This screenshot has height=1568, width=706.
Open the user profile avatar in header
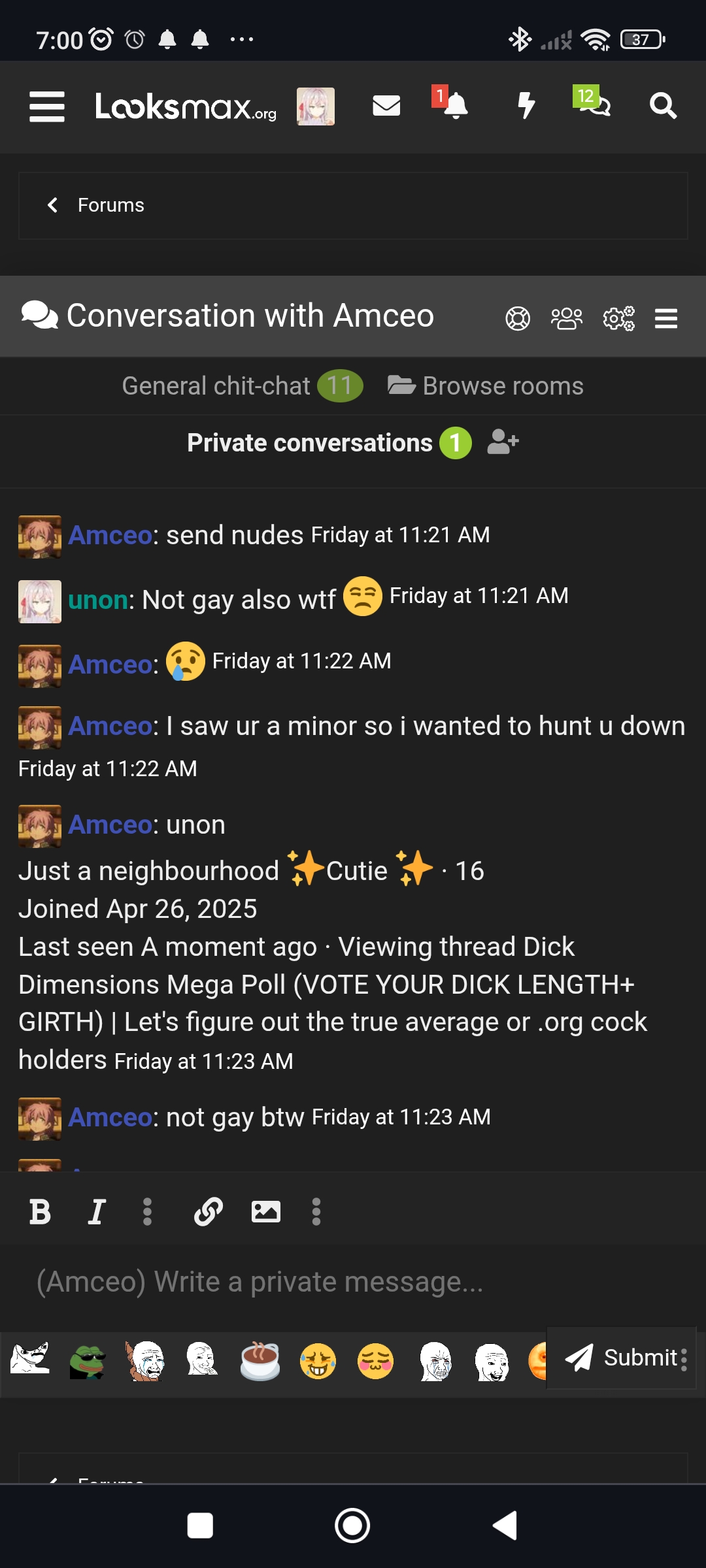(x=316, y=106)
